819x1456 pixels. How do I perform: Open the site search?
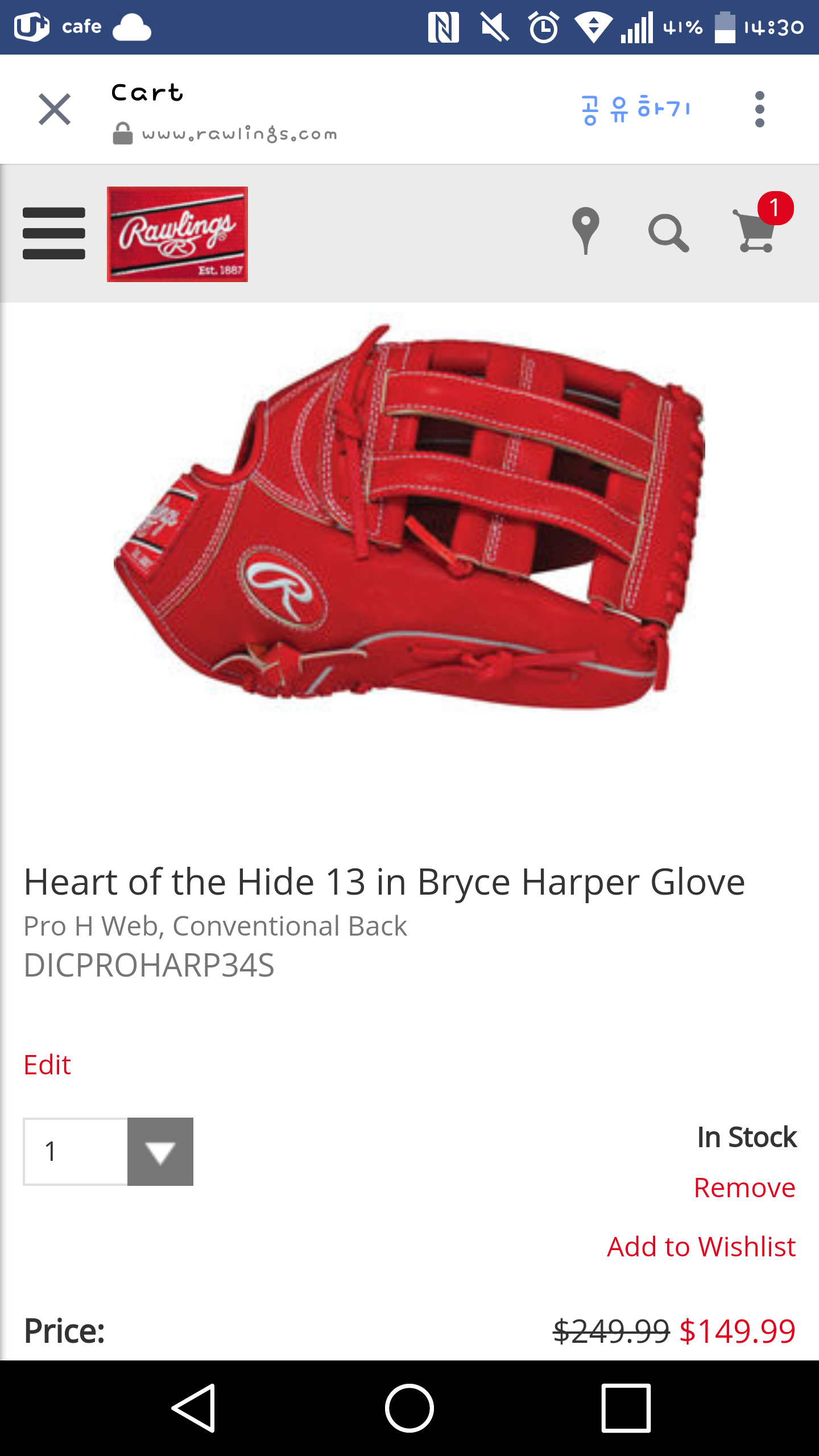[668, 233]
